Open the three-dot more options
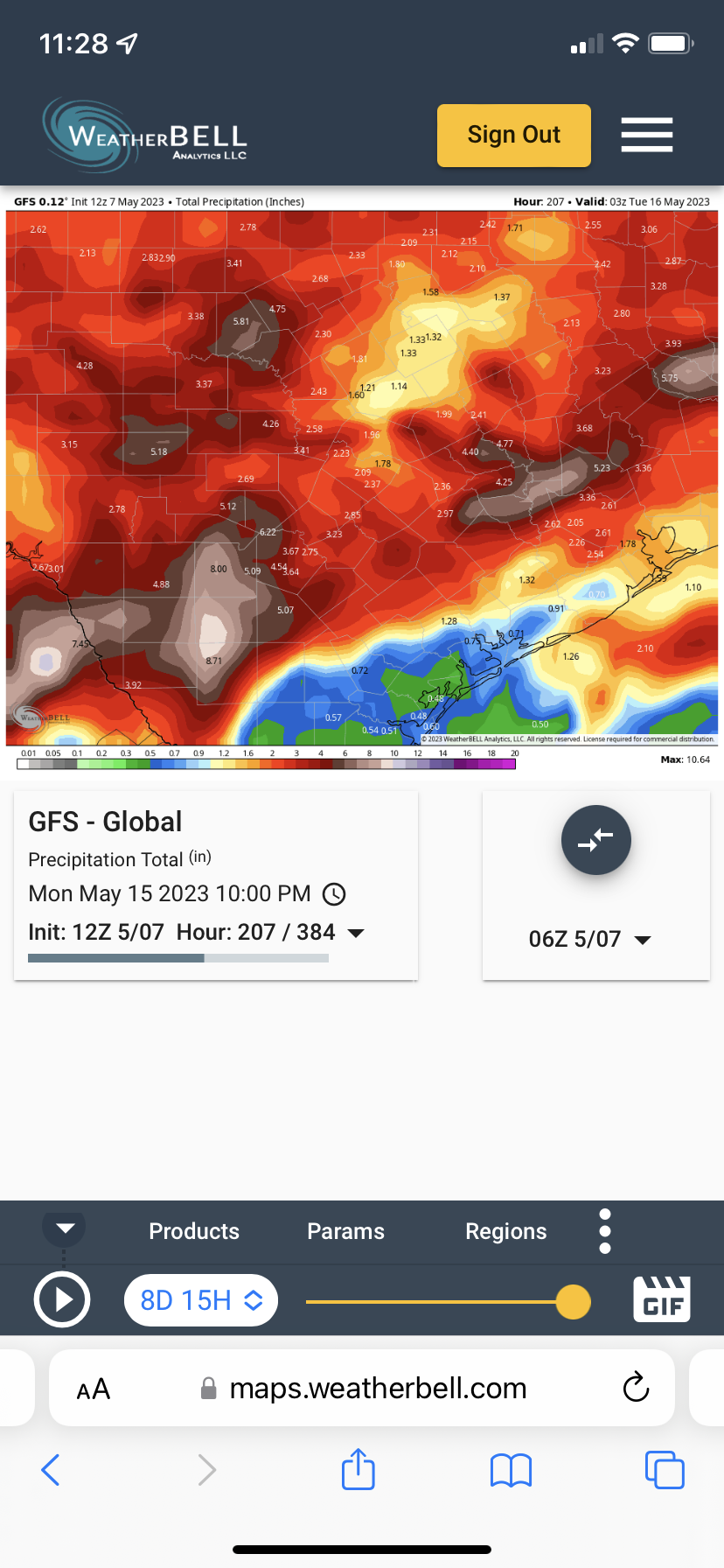The width and height of the screenshot is (724, 1568). (605, 1231)
